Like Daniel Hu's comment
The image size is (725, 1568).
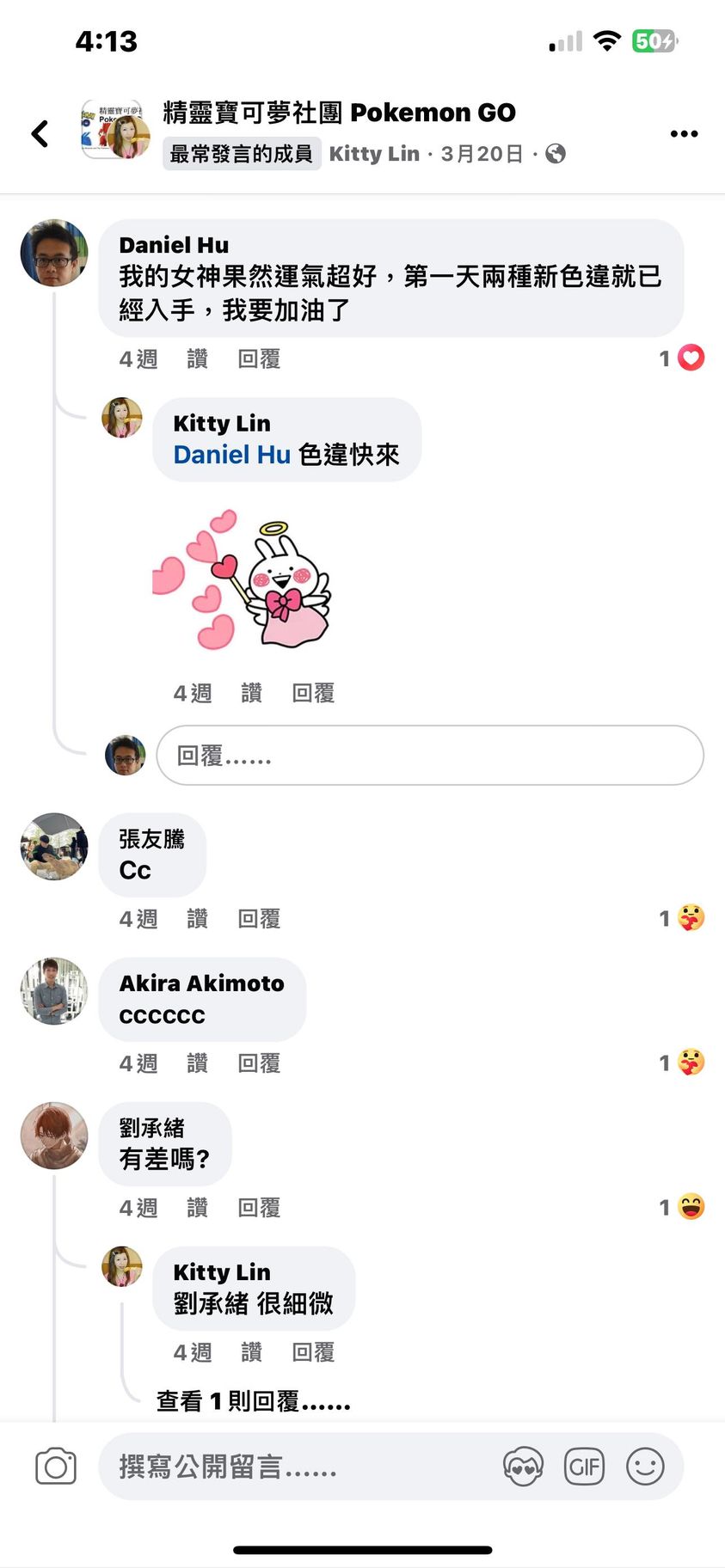pos(197,358)
